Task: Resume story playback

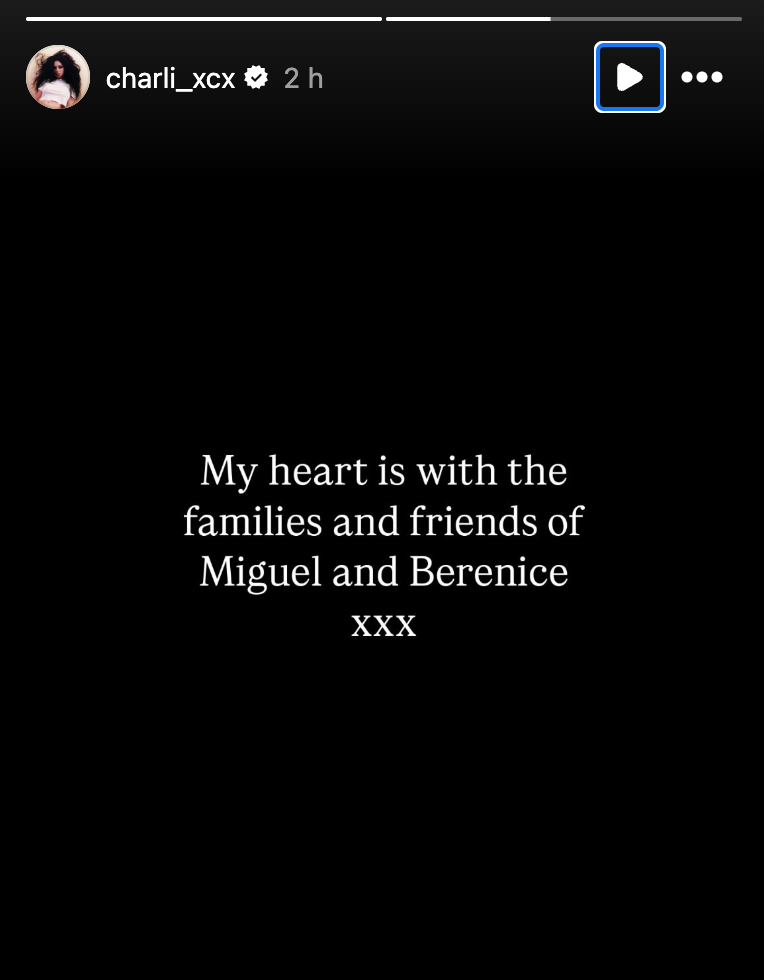Action: pyautogui.click(x=629, y=77)
